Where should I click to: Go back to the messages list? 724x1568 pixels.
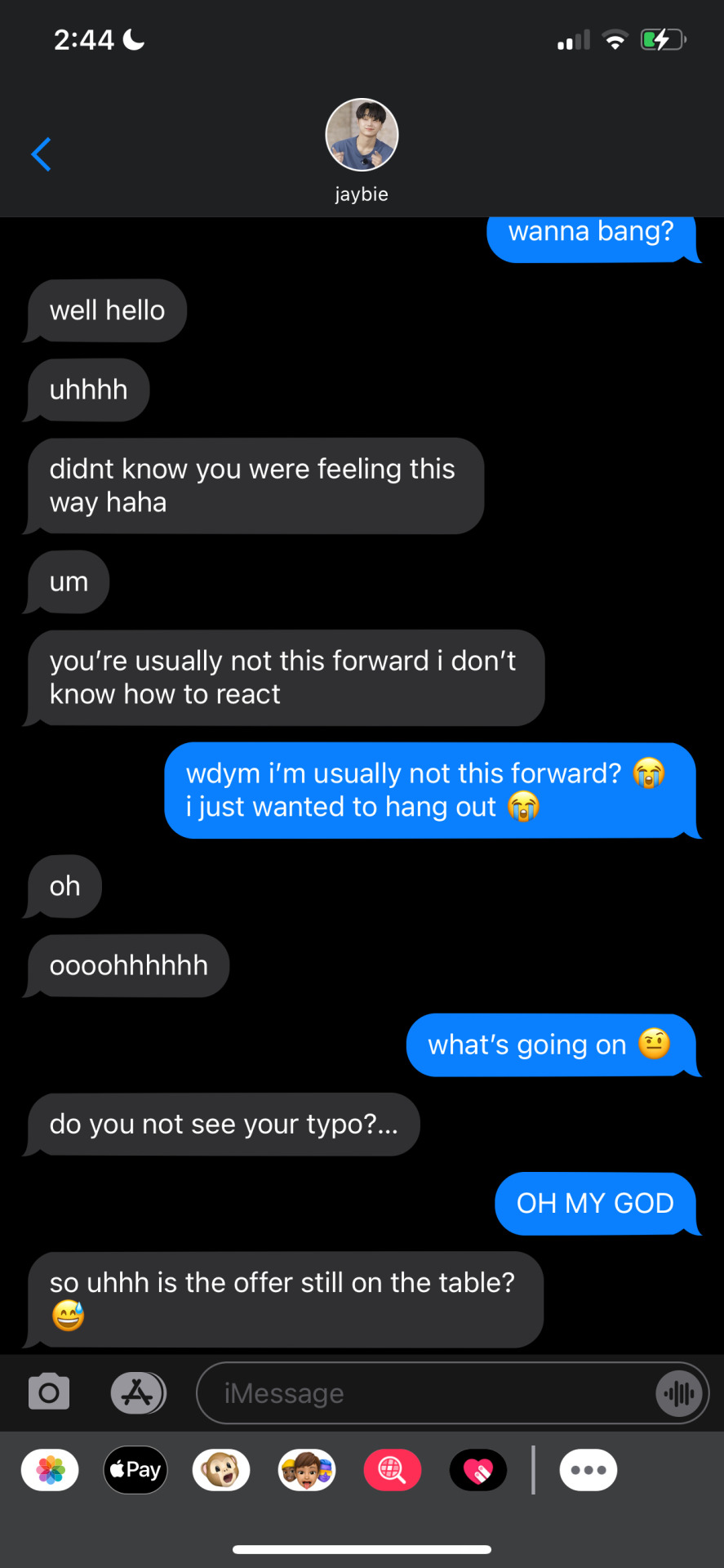point(41,154)
